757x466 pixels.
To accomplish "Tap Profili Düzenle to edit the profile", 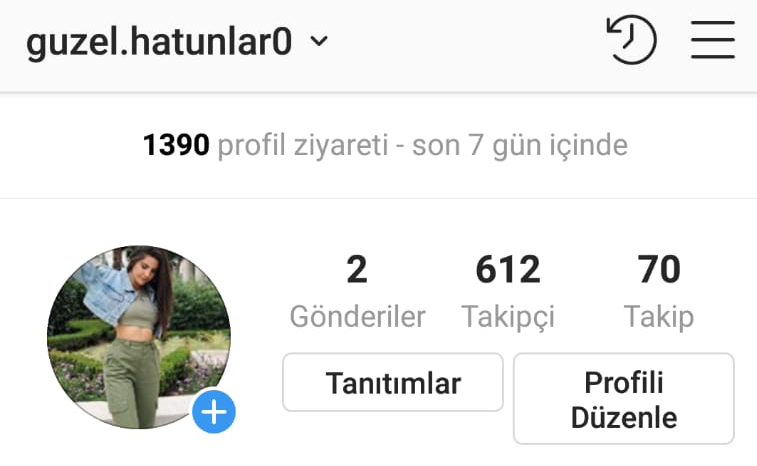I will [624, 399].
